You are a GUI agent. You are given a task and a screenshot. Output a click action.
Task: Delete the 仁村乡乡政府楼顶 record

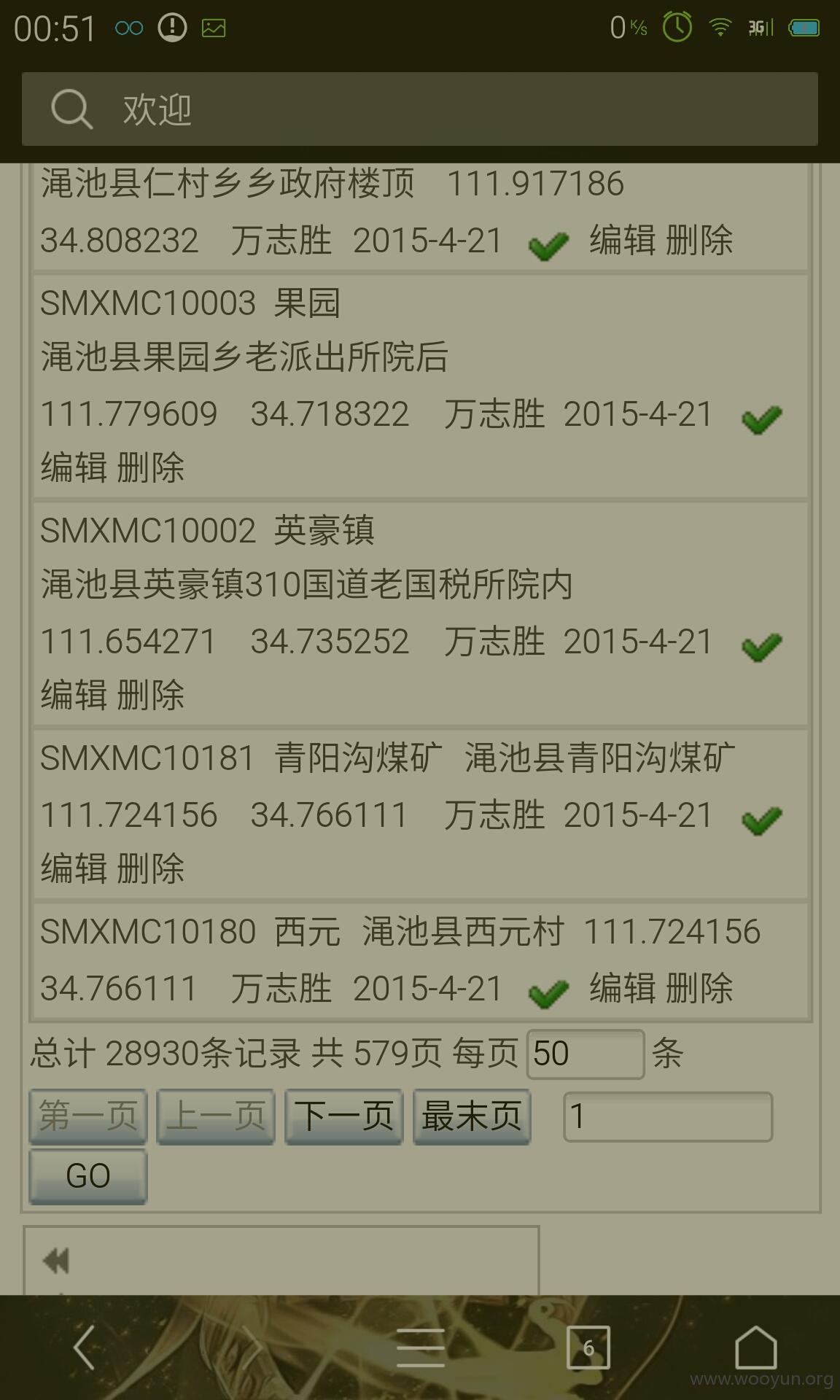coord(699,241)
